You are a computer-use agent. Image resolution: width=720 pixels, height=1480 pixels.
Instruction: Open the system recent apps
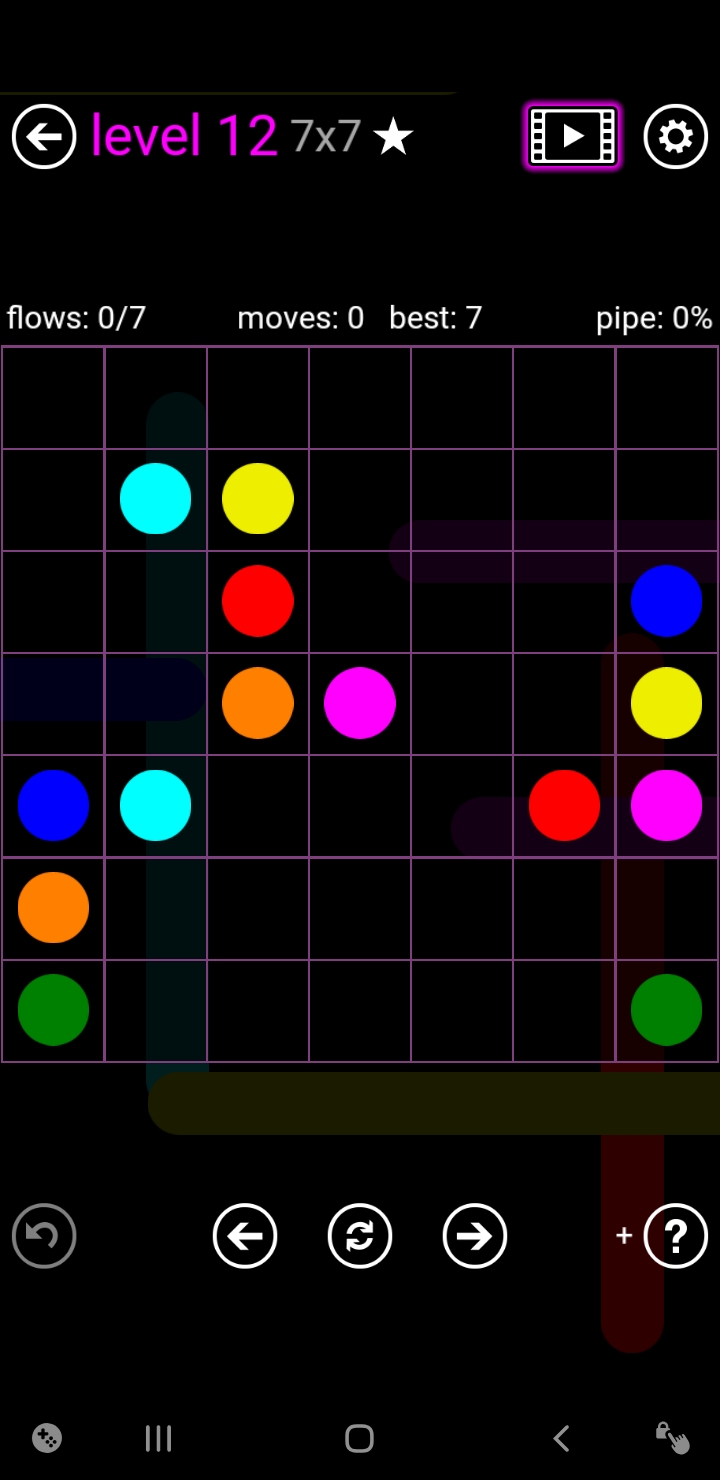pyautogui.click(x=158, y=1438)
